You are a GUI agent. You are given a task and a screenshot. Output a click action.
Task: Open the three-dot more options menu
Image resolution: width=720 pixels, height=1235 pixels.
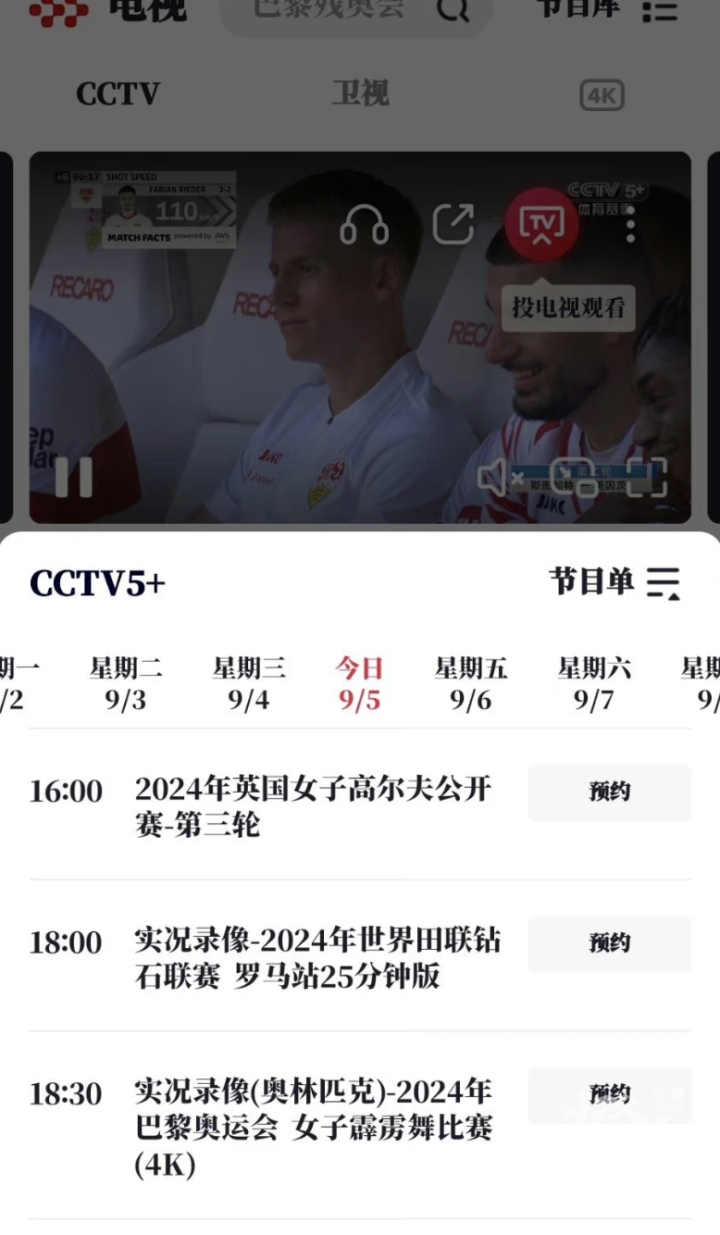click(x=630, y=224)
